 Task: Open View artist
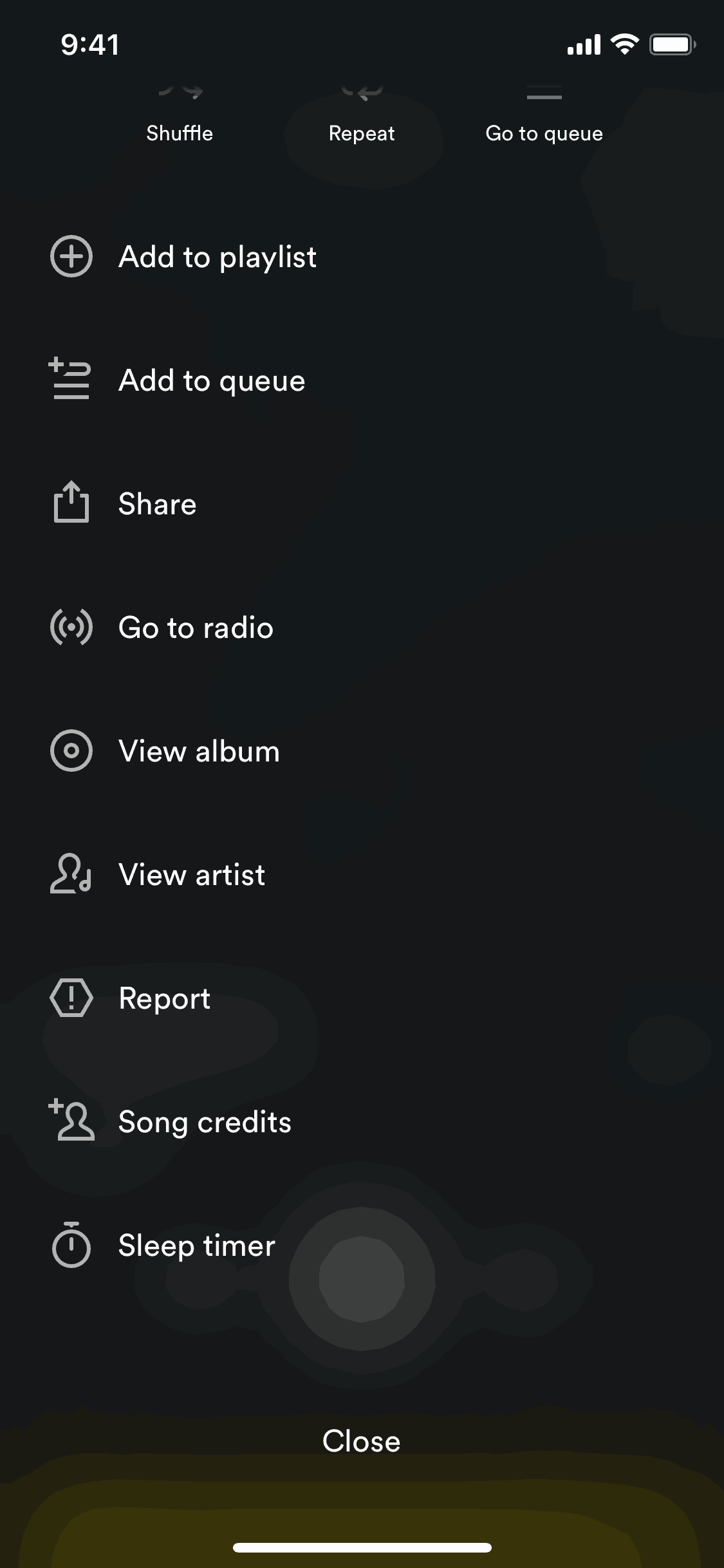tap(192, 875)
